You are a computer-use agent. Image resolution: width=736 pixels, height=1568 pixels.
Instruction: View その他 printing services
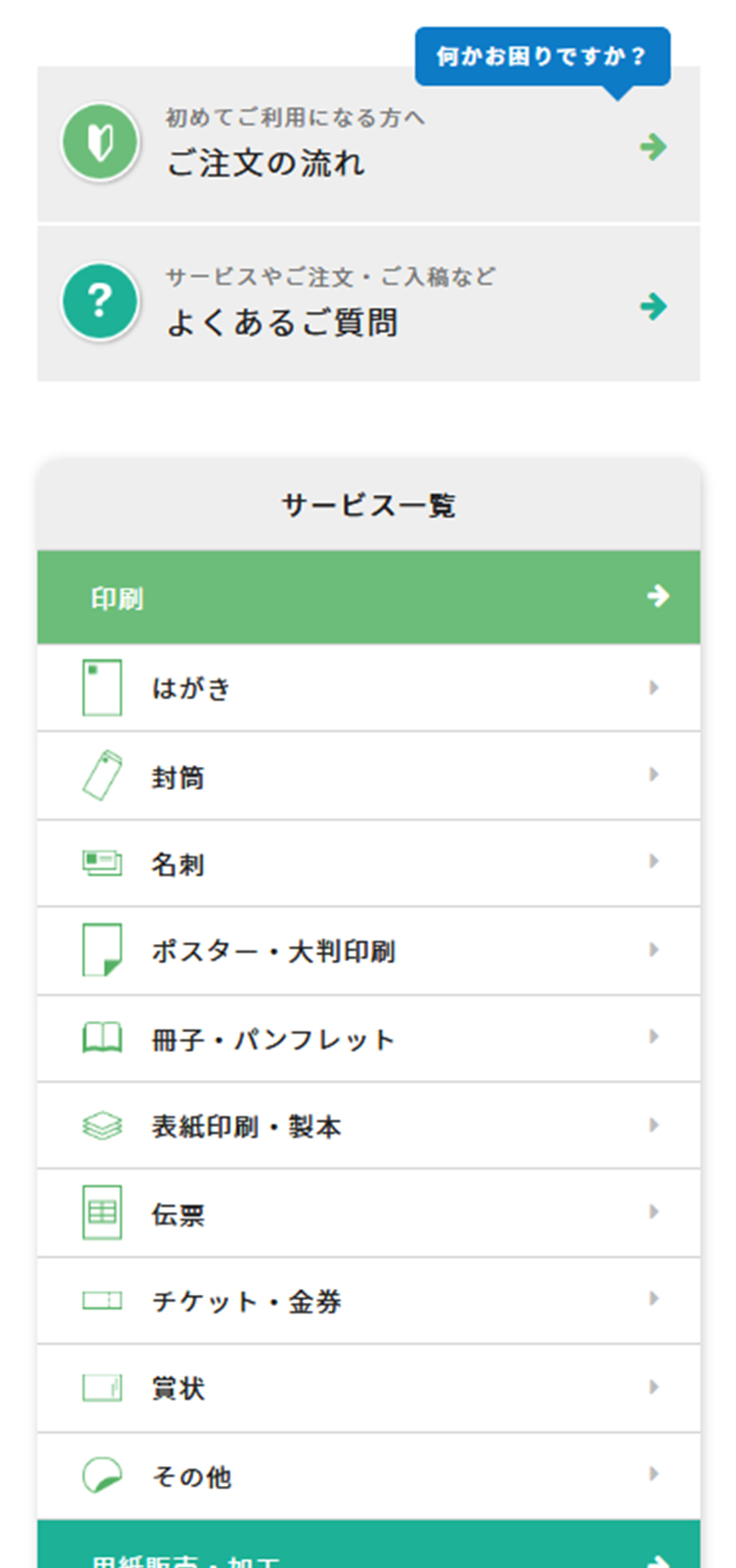point(368,1476)
